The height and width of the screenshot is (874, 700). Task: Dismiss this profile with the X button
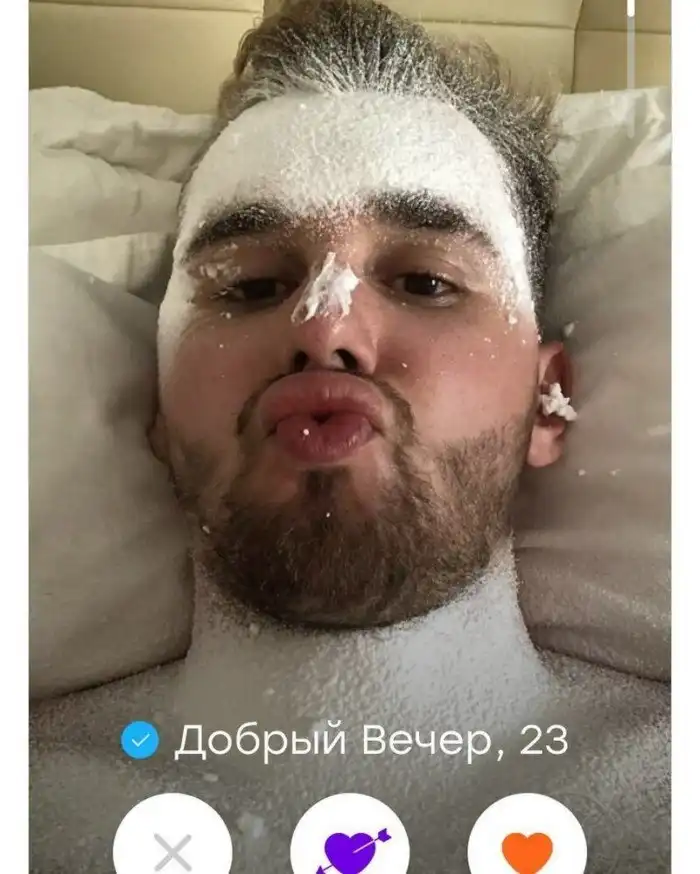pyautogui.click(x=173, y=846)
